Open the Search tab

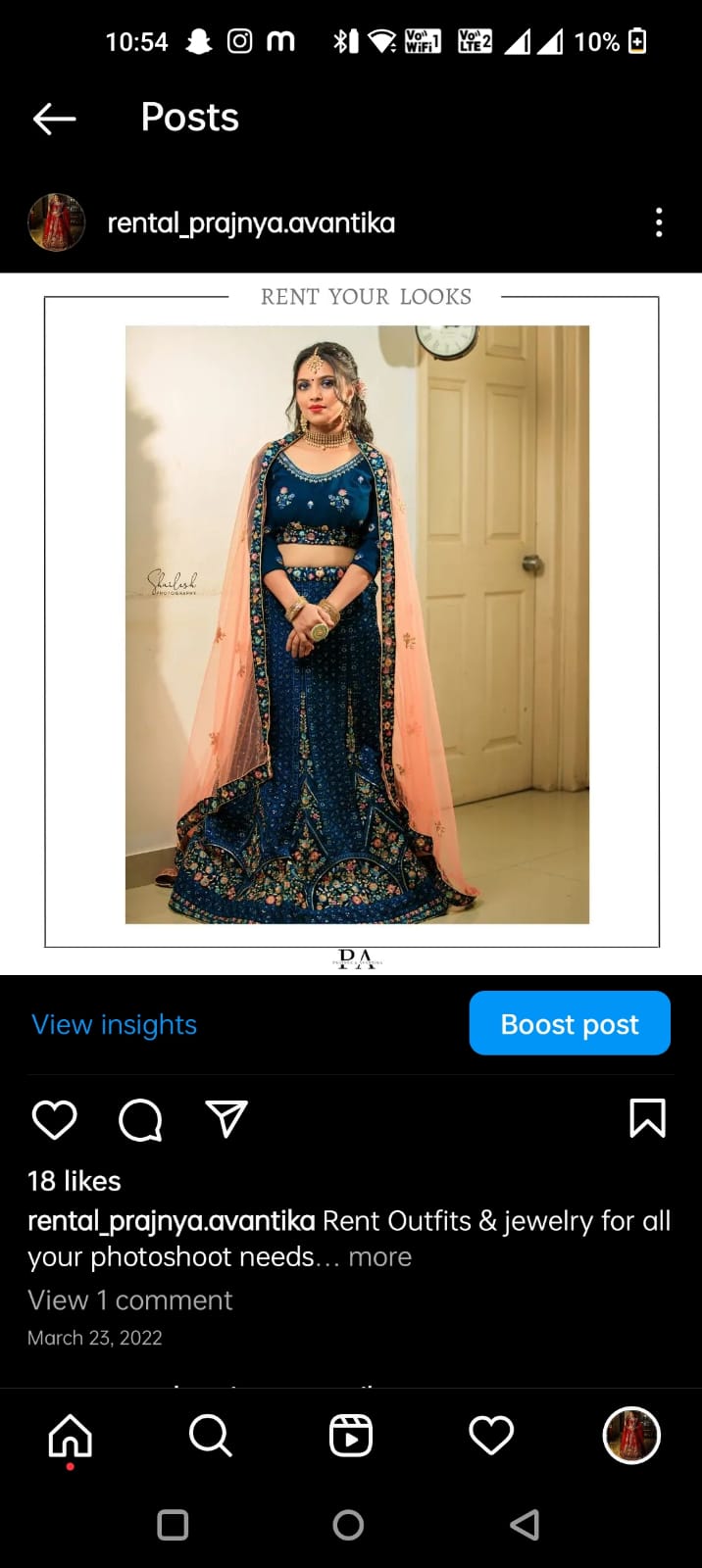point(210,1437)
